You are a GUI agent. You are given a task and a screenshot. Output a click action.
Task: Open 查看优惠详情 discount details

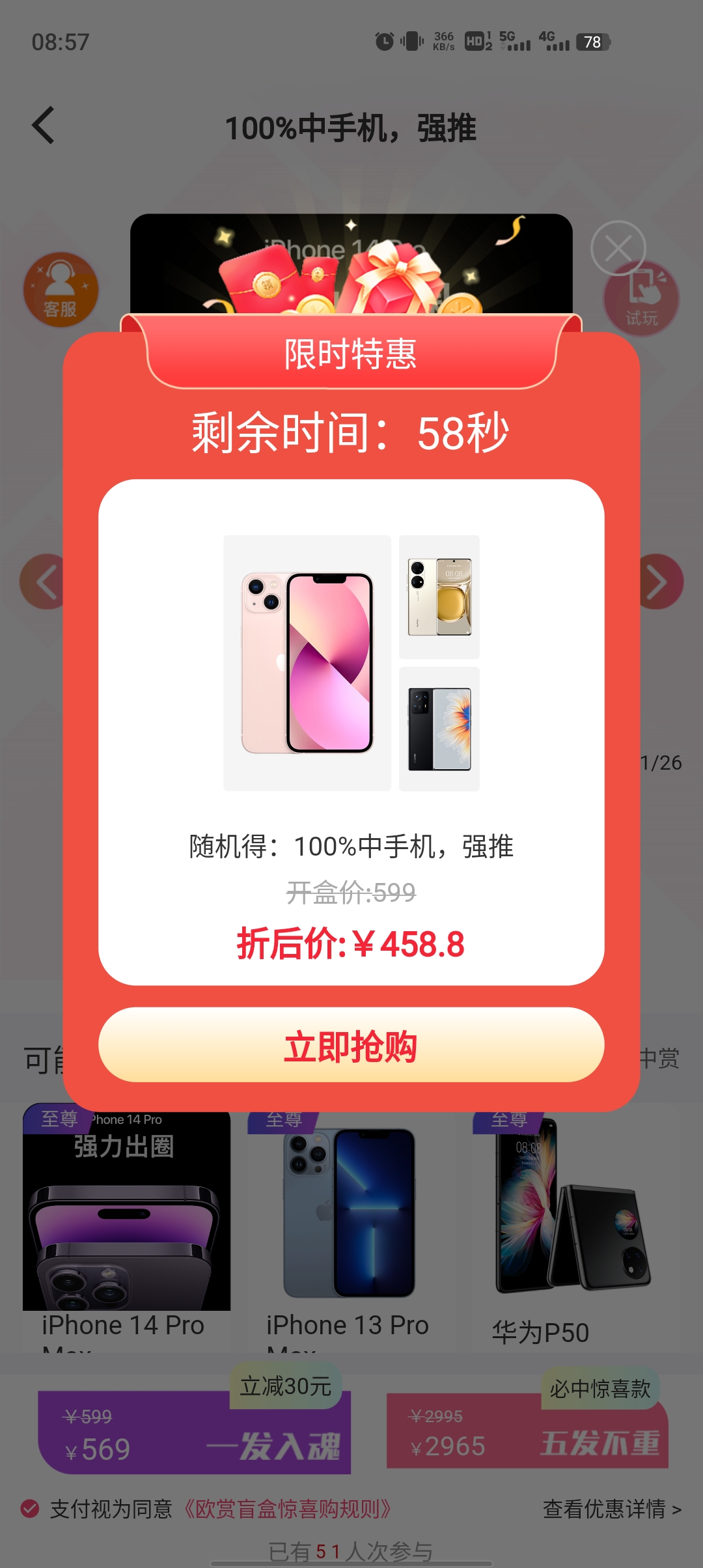click(x=612, y=1509)
